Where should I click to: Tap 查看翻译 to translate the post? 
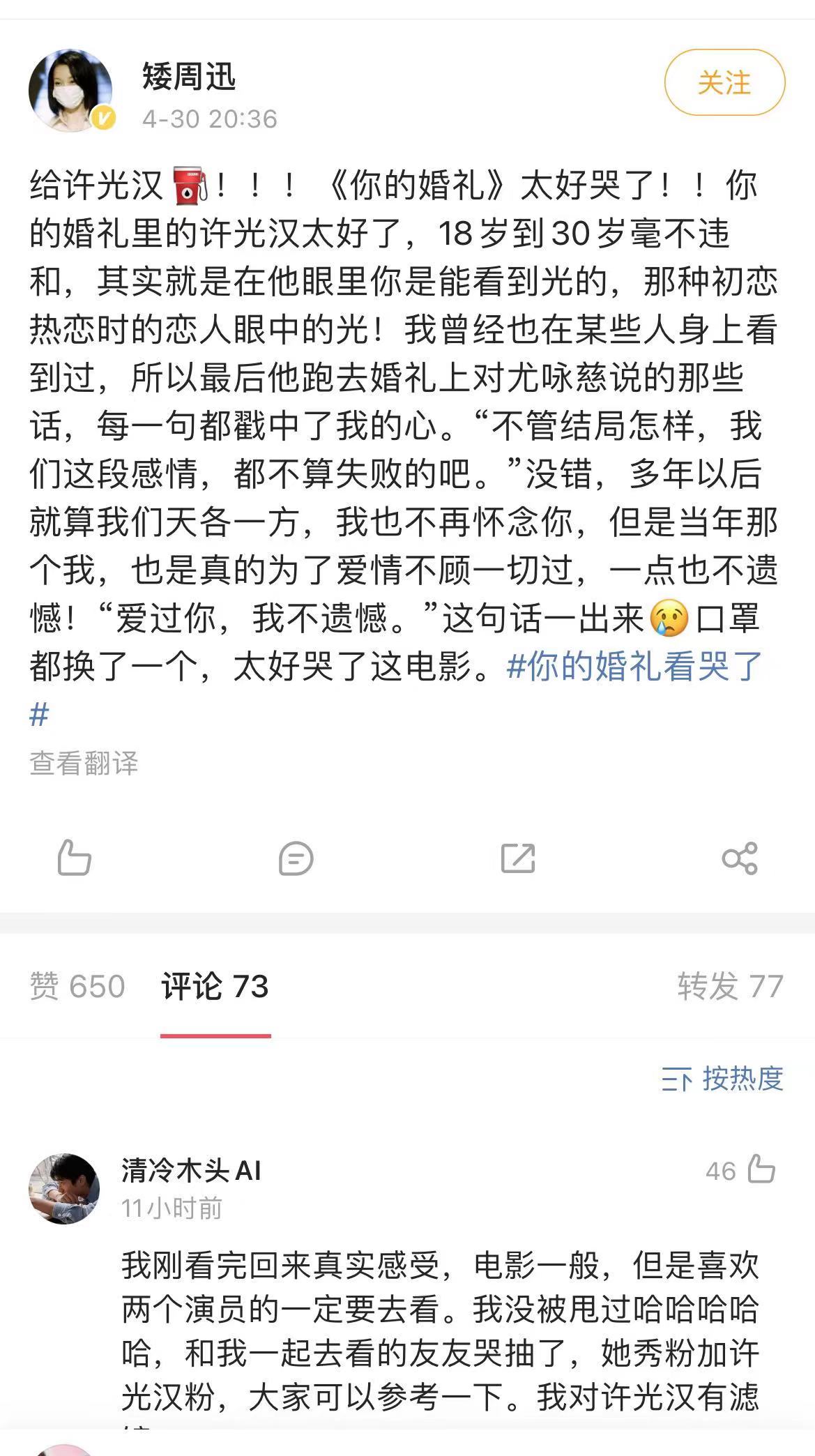[x=84, y=764]
